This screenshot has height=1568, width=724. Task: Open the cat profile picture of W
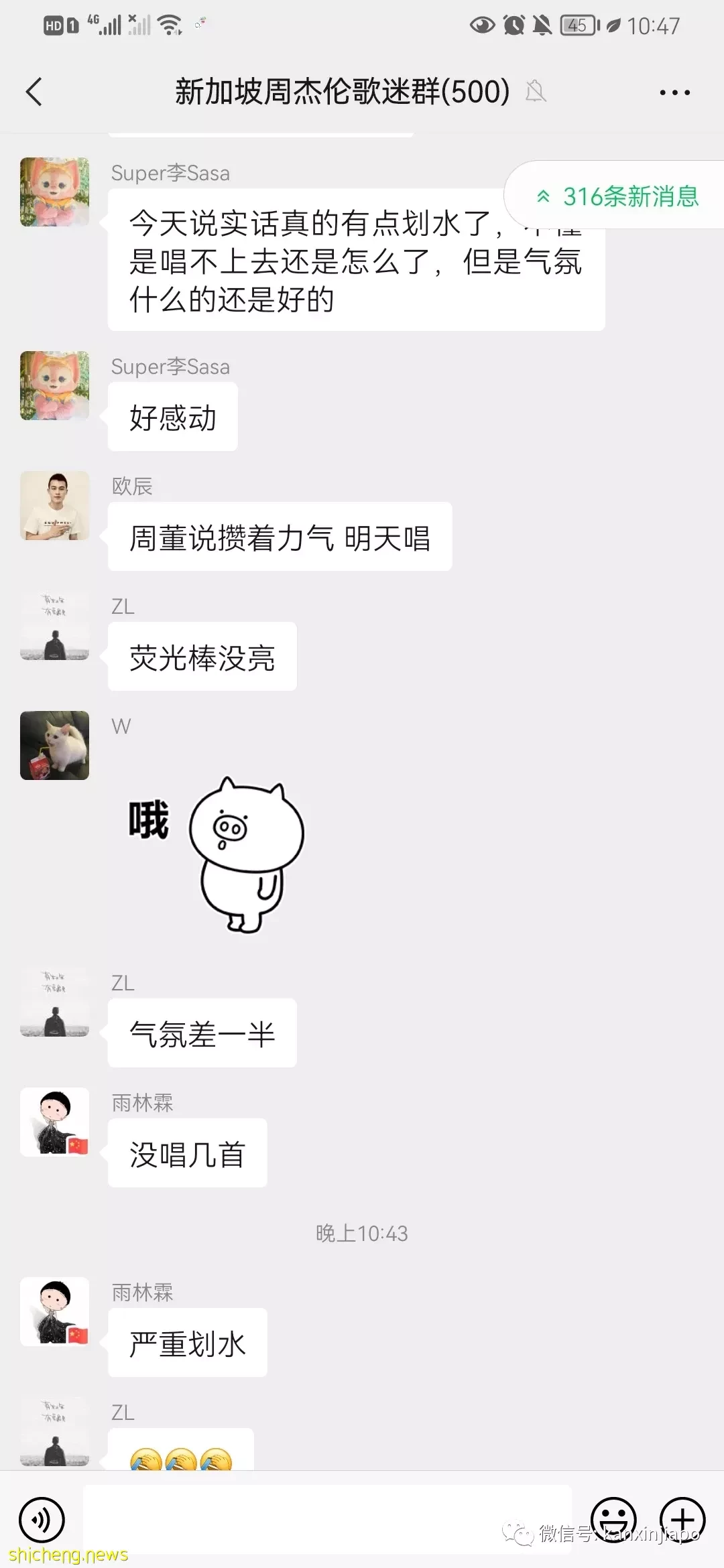[x=55, y=745]
